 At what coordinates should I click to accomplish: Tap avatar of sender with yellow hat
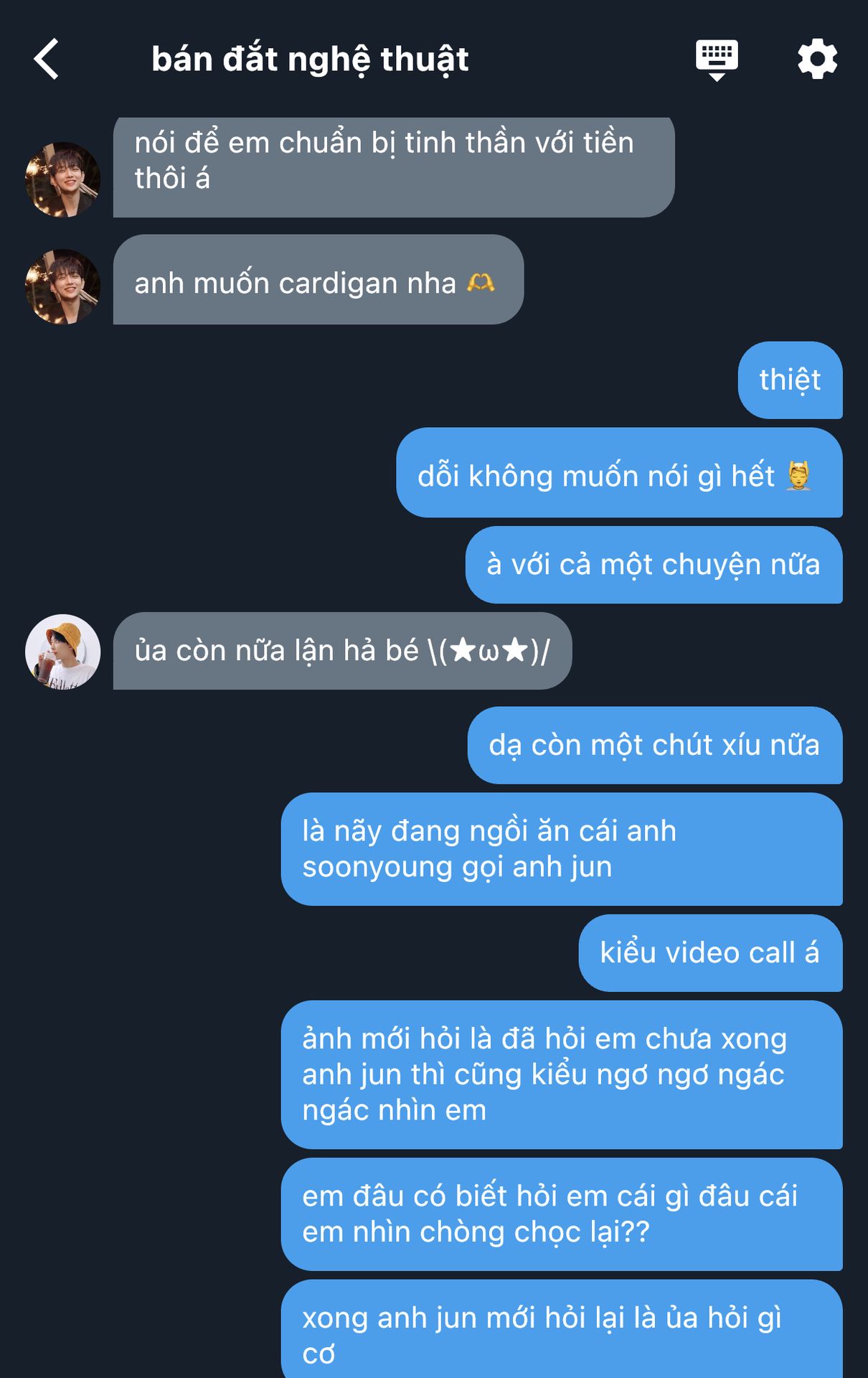point(63,651)
